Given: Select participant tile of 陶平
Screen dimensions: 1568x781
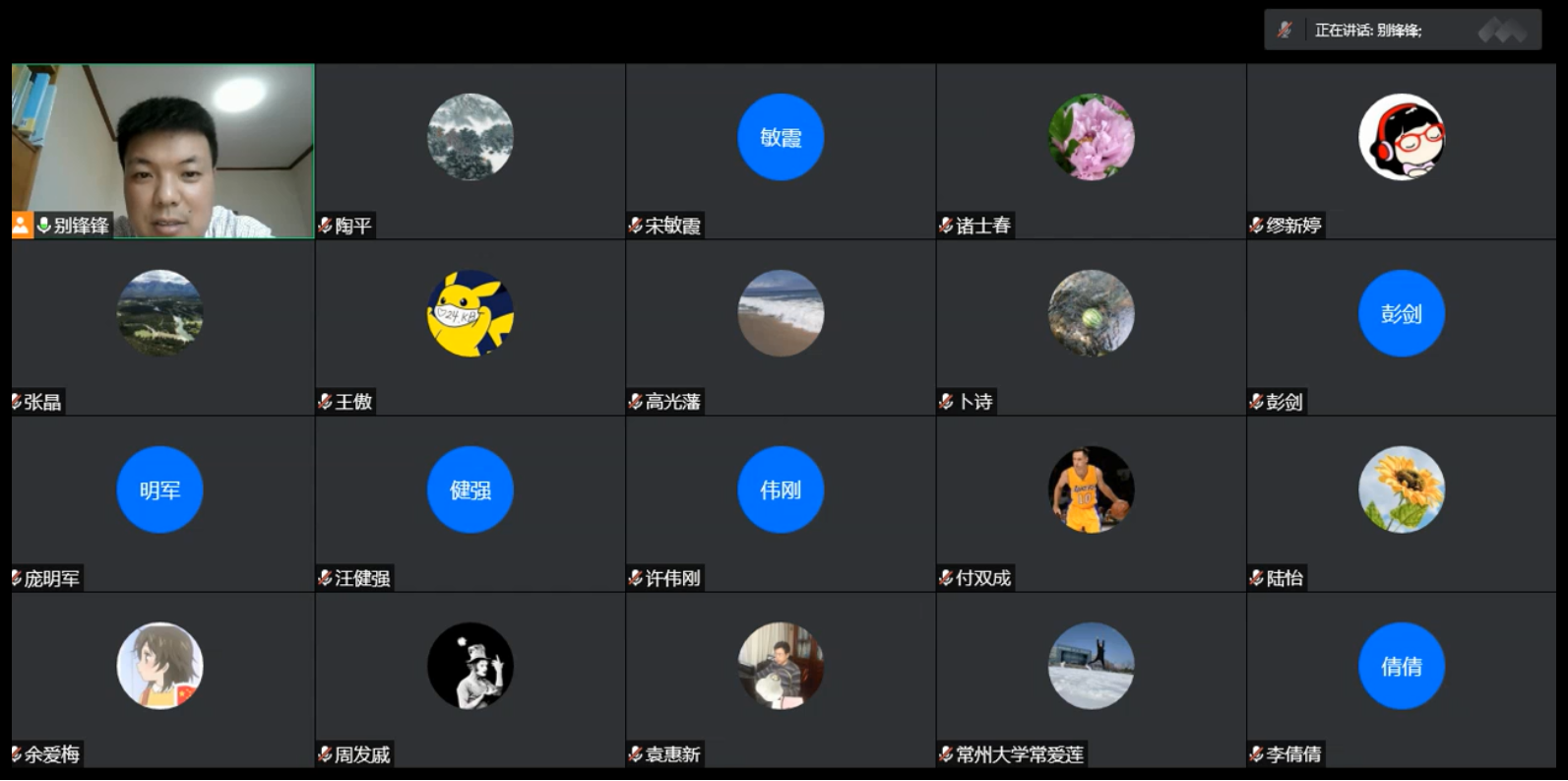Looking at the screenshot, I should (470, 151).
